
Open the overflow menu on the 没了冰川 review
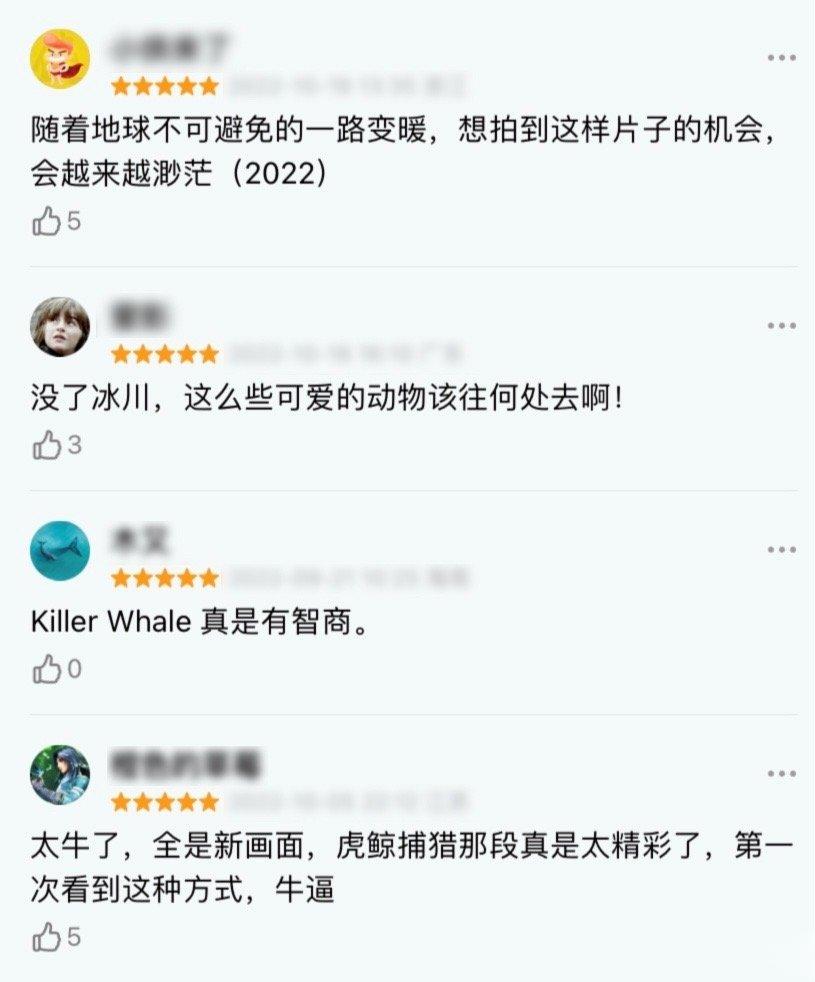[781, 326]
